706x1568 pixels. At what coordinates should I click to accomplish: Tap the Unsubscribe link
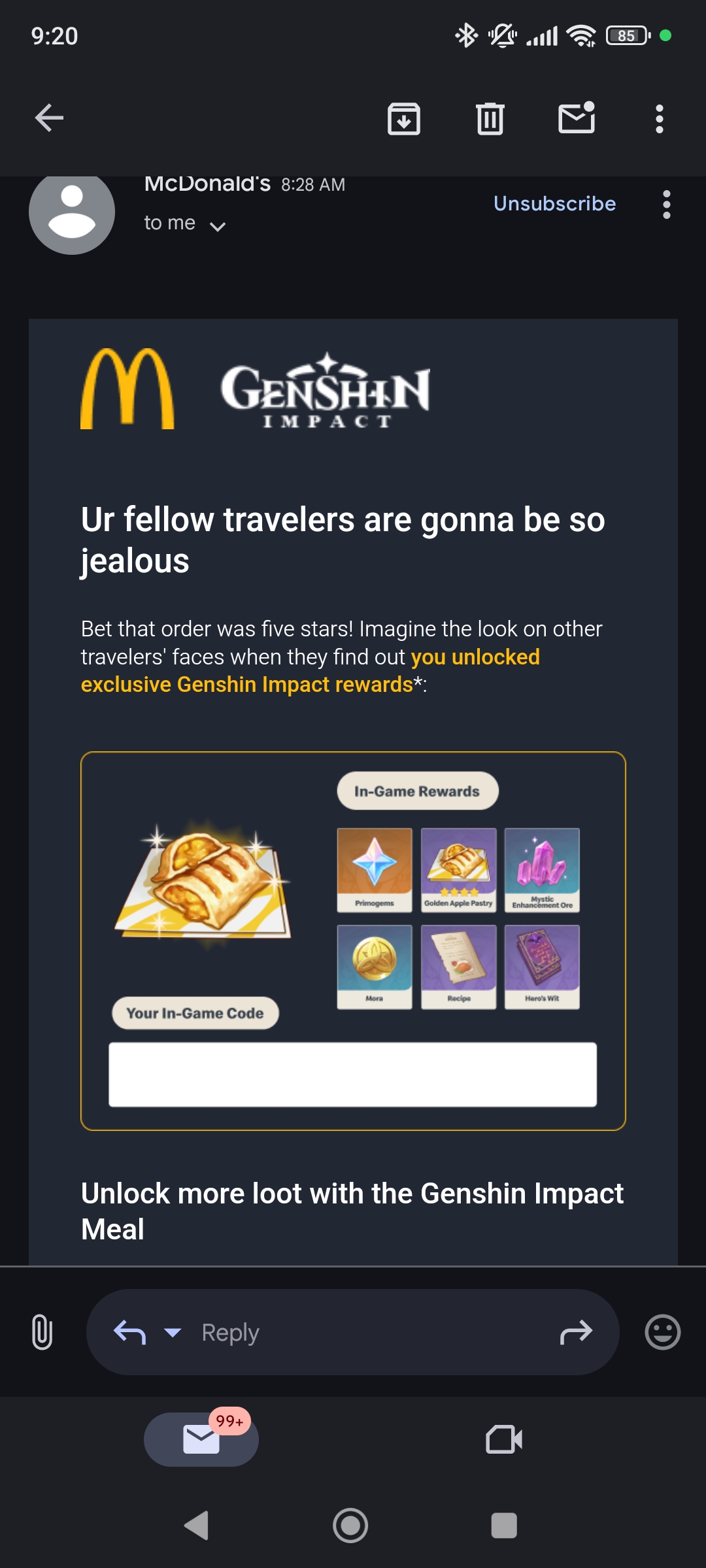[x=554, y=204]
